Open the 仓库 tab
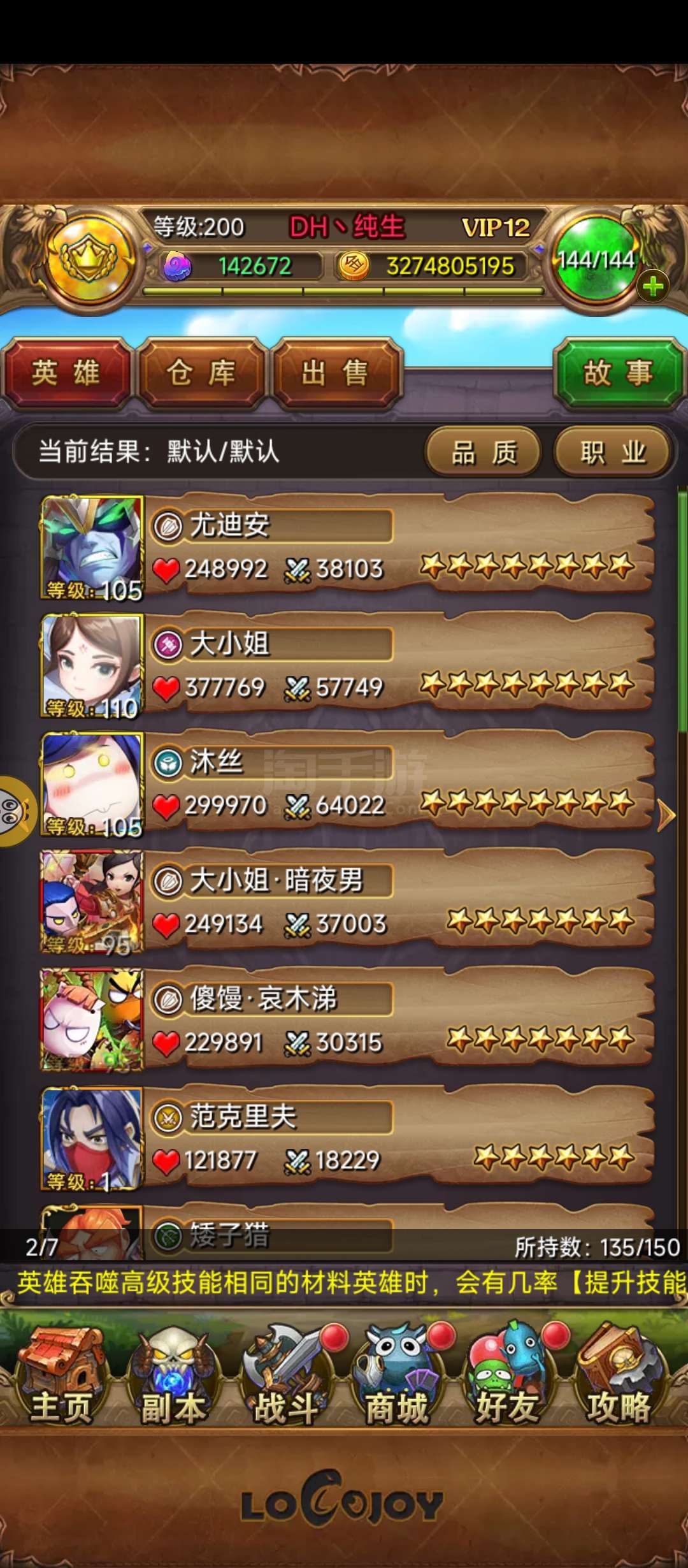Viewport: 688px width, 1568px height. (201, 373)
